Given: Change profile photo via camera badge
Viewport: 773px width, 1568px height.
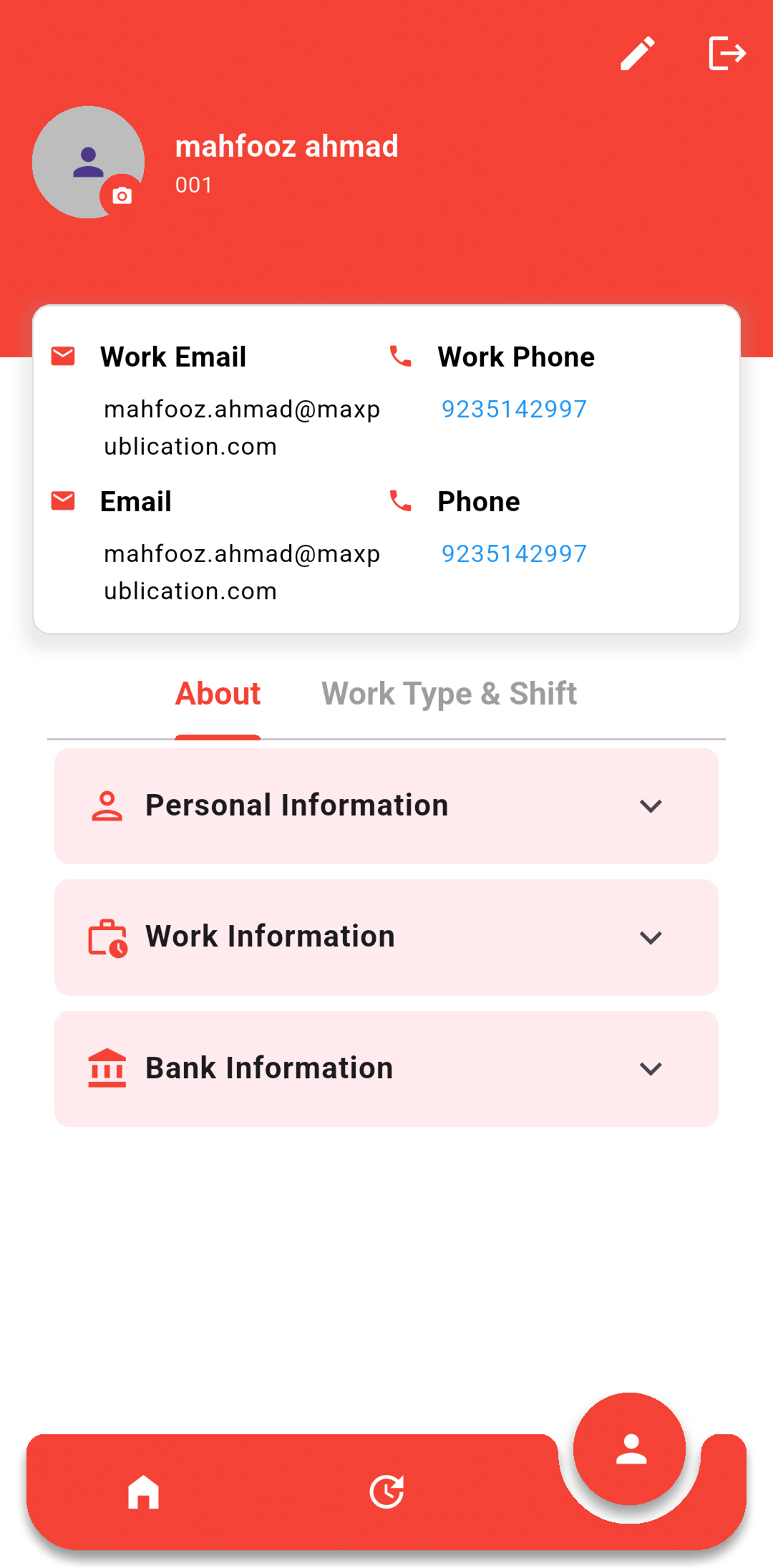Looking at the screenshot, I should click(122, 195).
